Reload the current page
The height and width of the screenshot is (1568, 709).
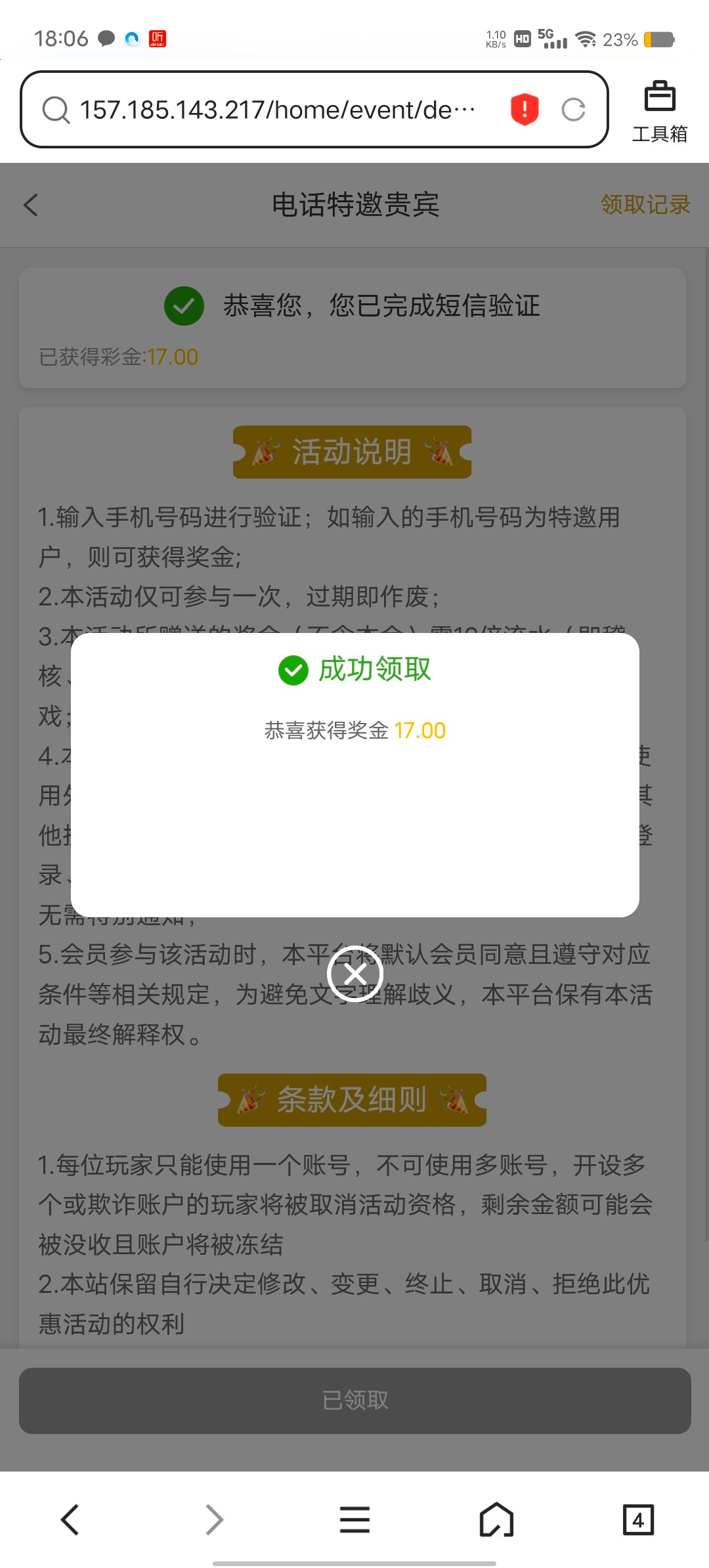click(x=573, y=110)
